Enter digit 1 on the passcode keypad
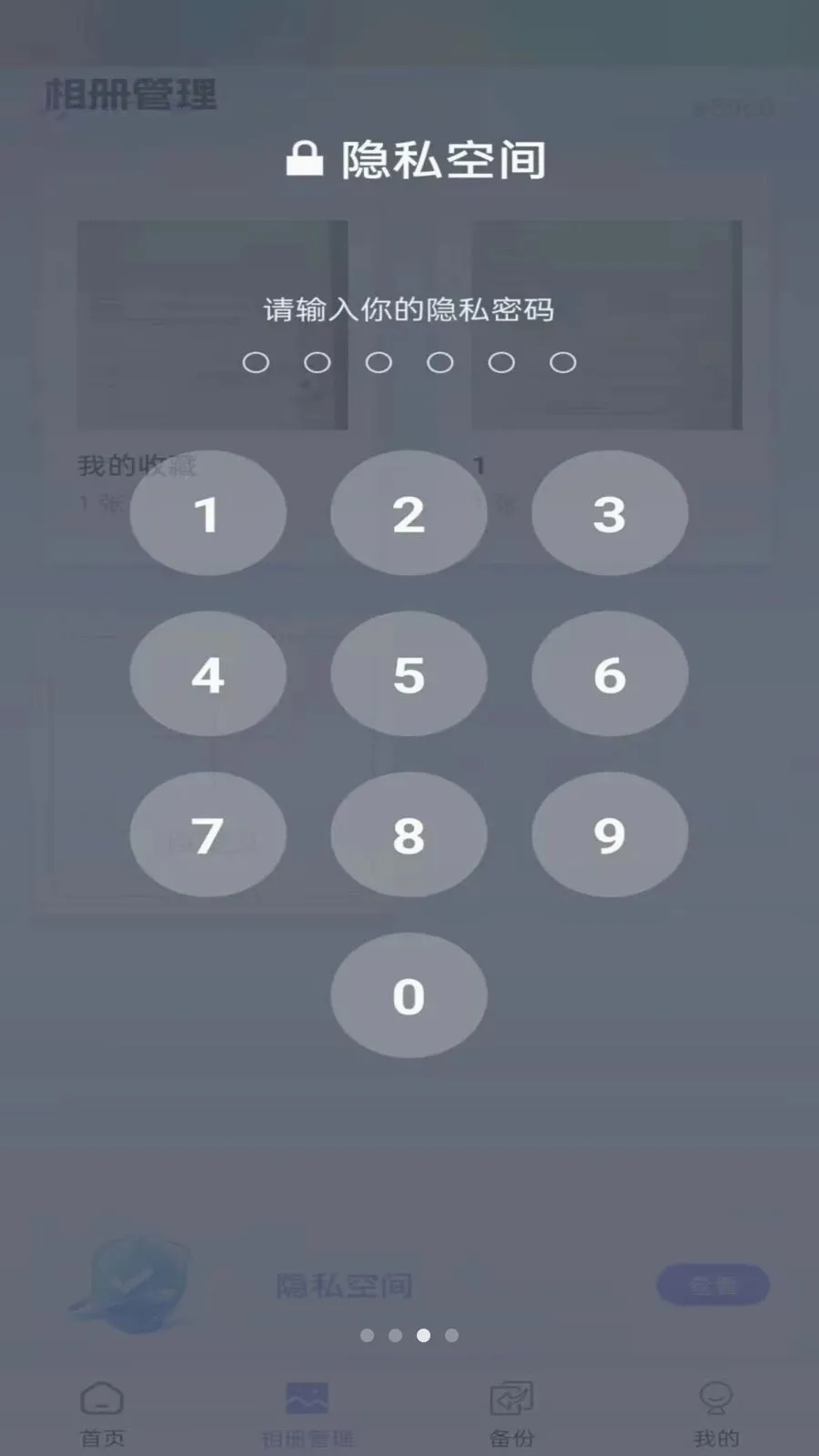Screen dimensions: 819x1456 [207, 513]
